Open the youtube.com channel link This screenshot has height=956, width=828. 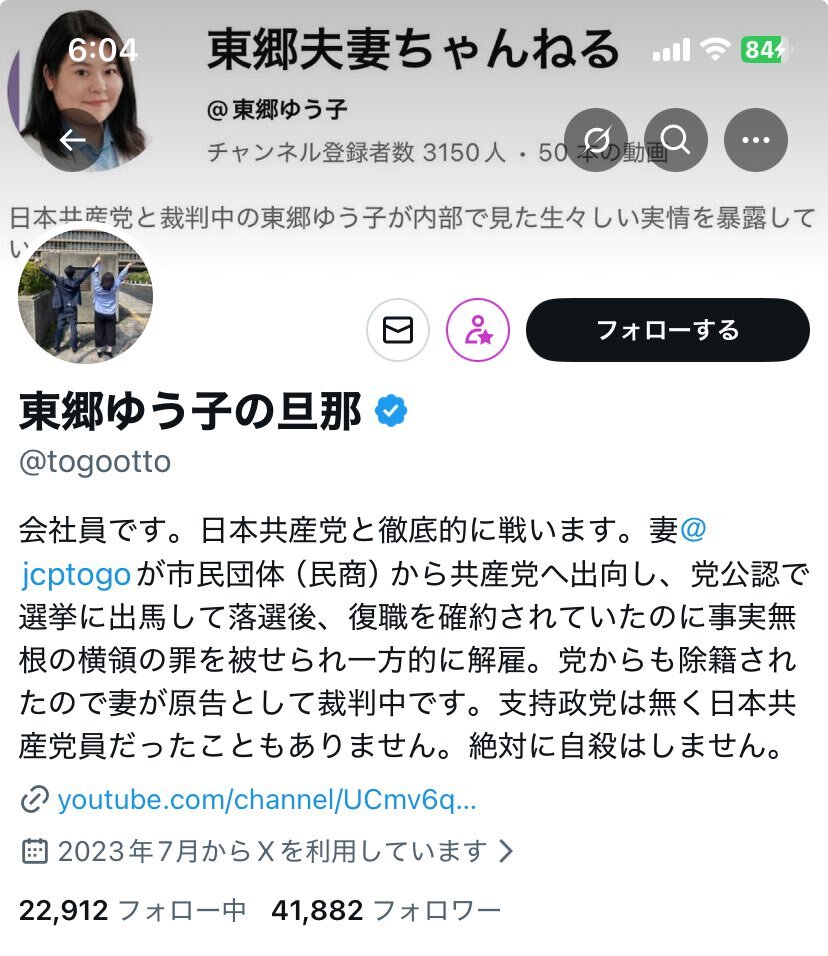(266, 800)
